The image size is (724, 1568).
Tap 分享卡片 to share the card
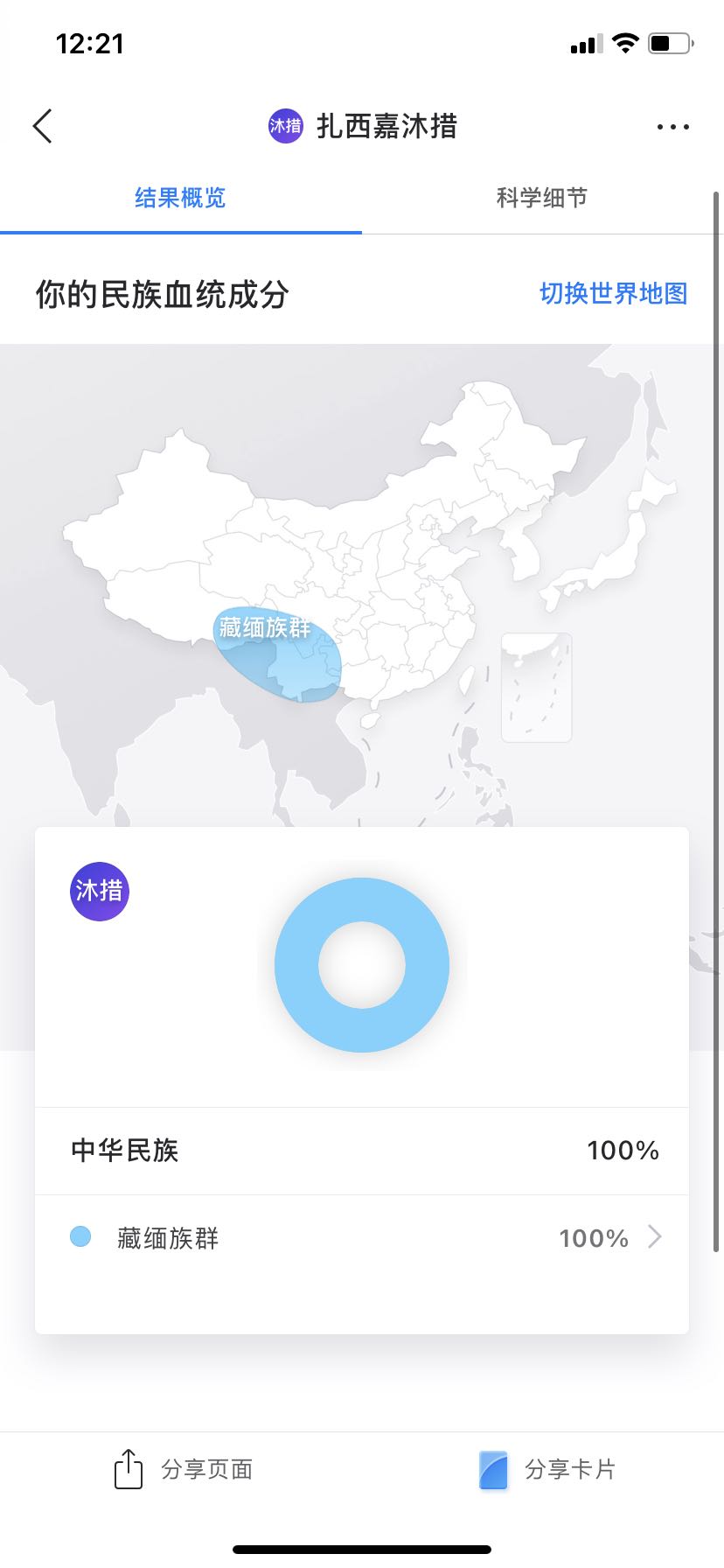tap(548, 1469)
